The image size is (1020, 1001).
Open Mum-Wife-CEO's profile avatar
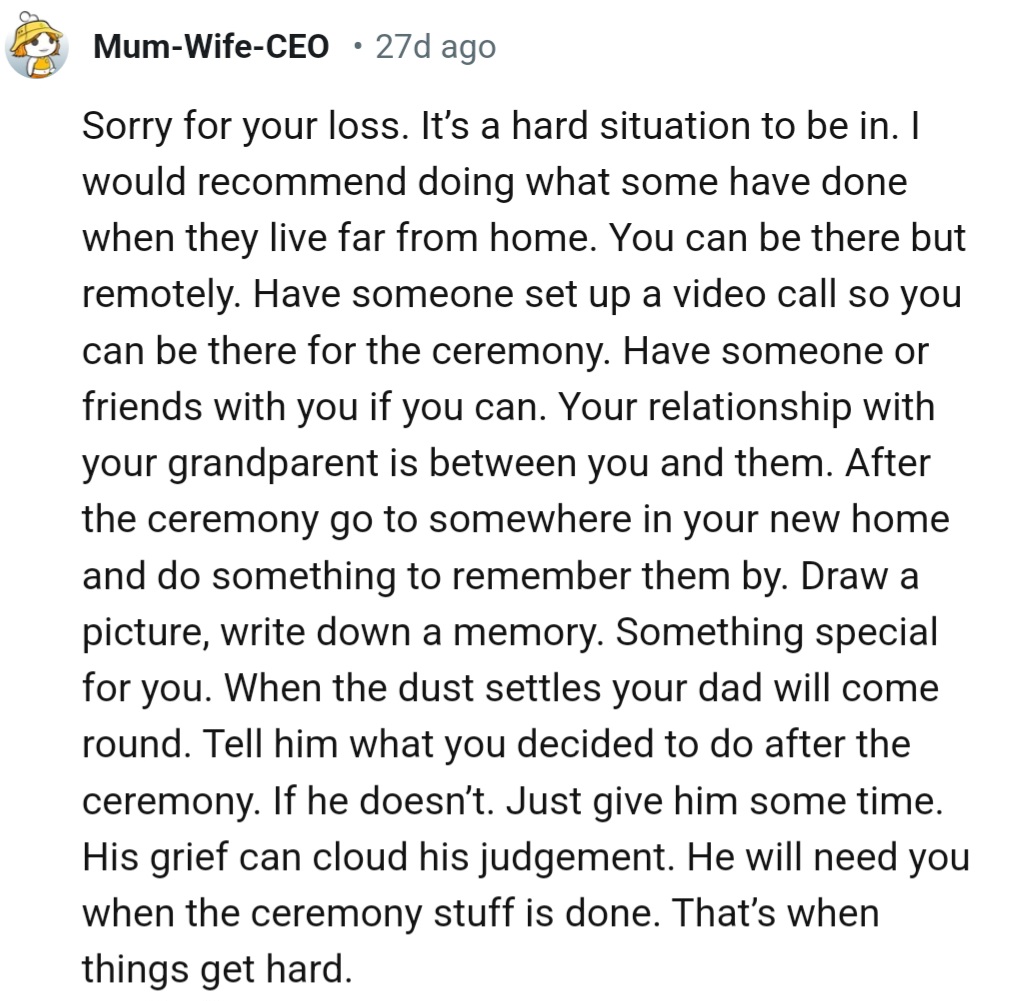point(37,46)
